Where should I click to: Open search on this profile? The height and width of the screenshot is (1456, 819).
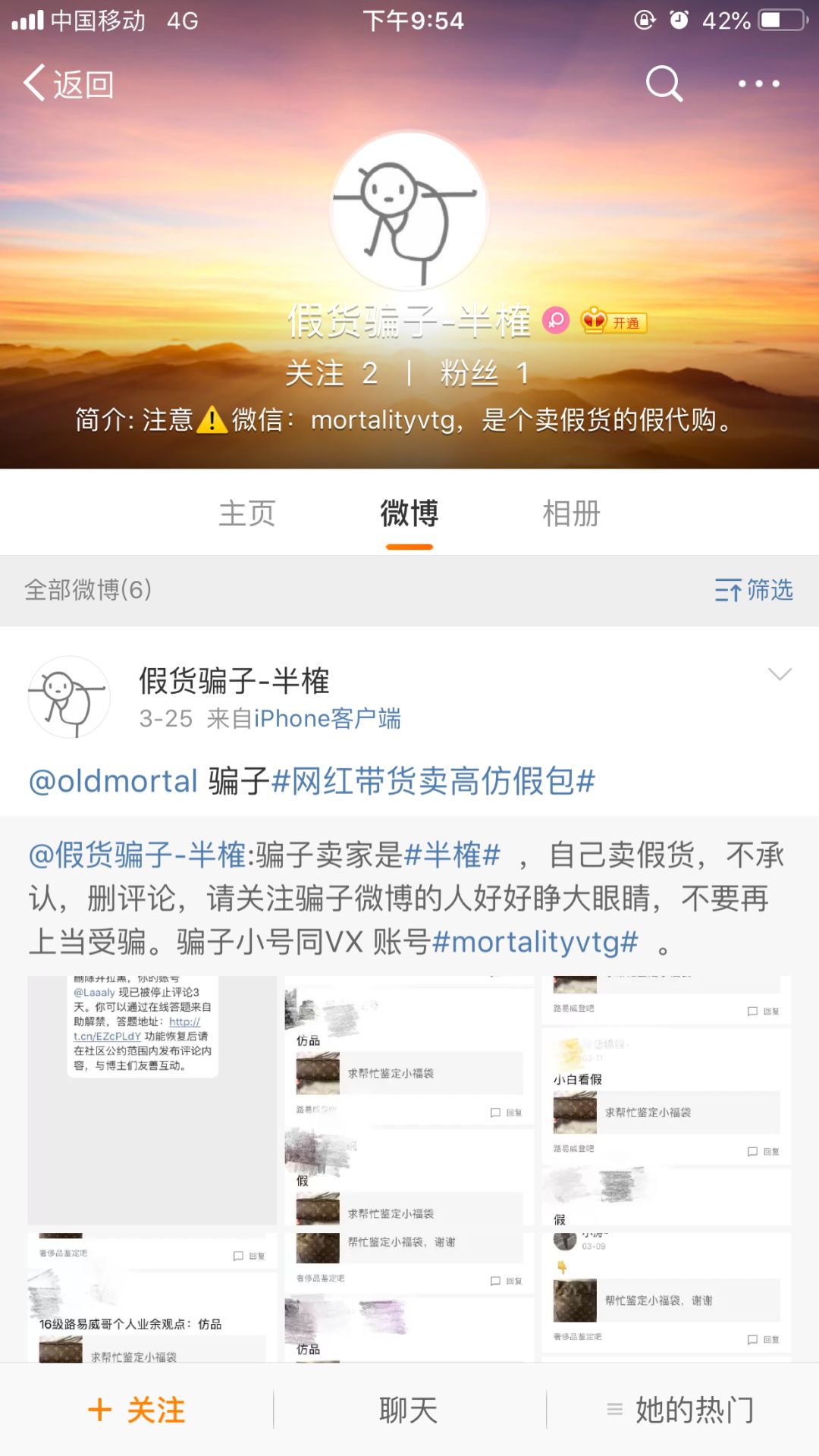click(x=664, y=83)
